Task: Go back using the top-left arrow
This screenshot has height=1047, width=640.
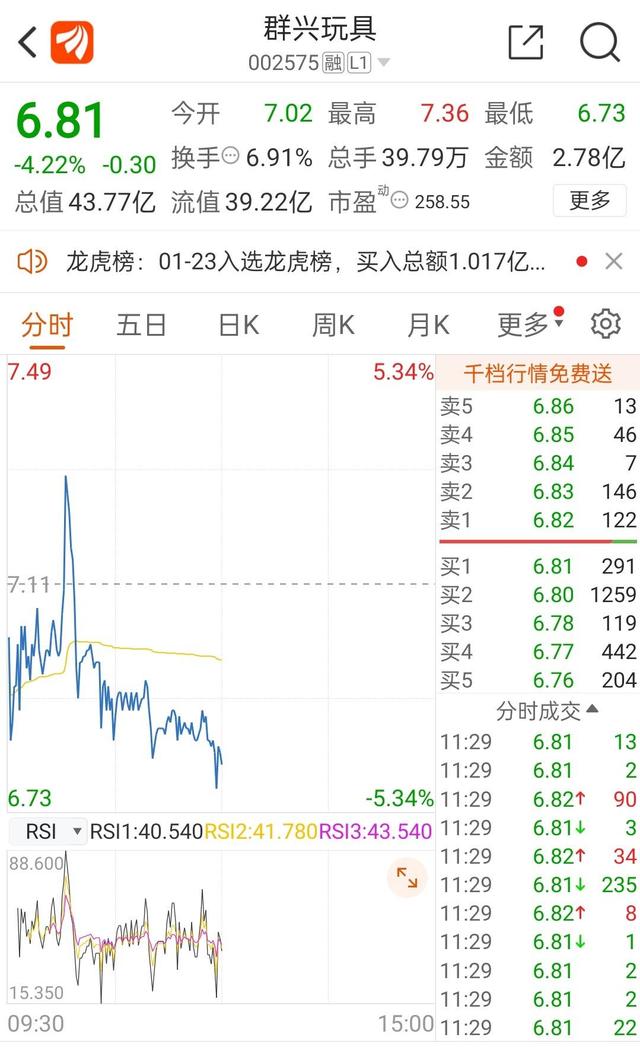Action: pyautogui.click(x=27, y=42)
